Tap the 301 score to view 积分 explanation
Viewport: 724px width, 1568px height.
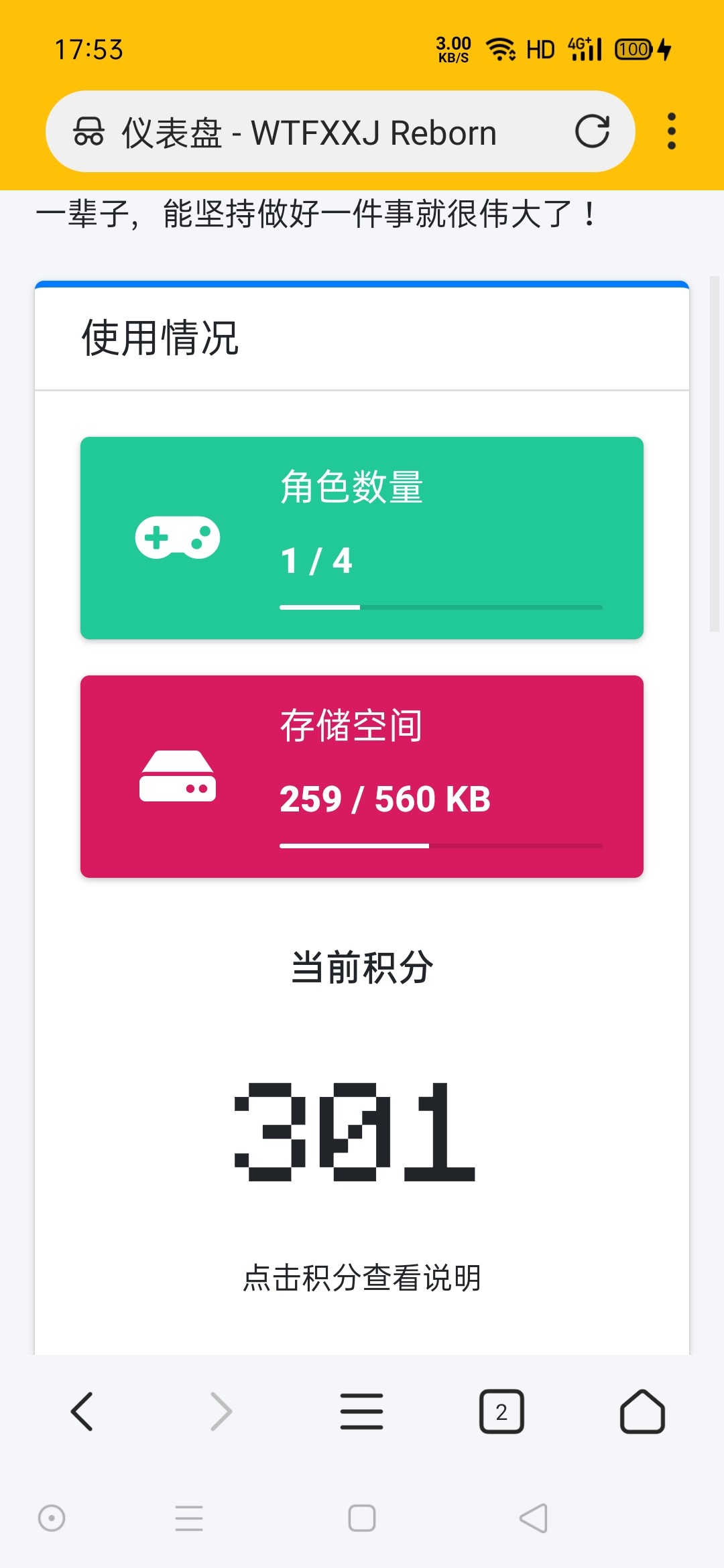point(355,1132)
